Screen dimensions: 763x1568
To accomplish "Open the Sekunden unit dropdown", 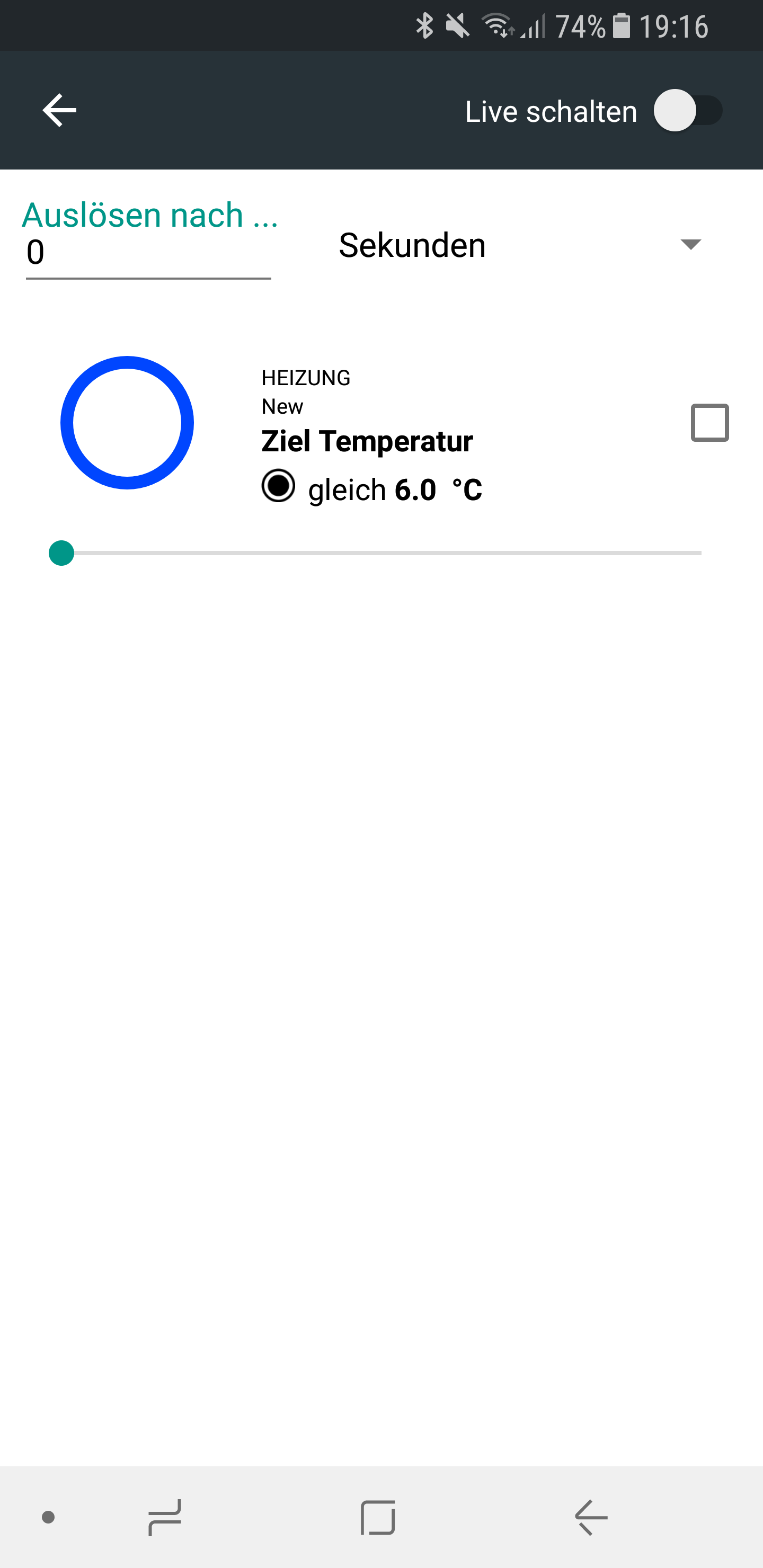I will click(x=519, y=245).
